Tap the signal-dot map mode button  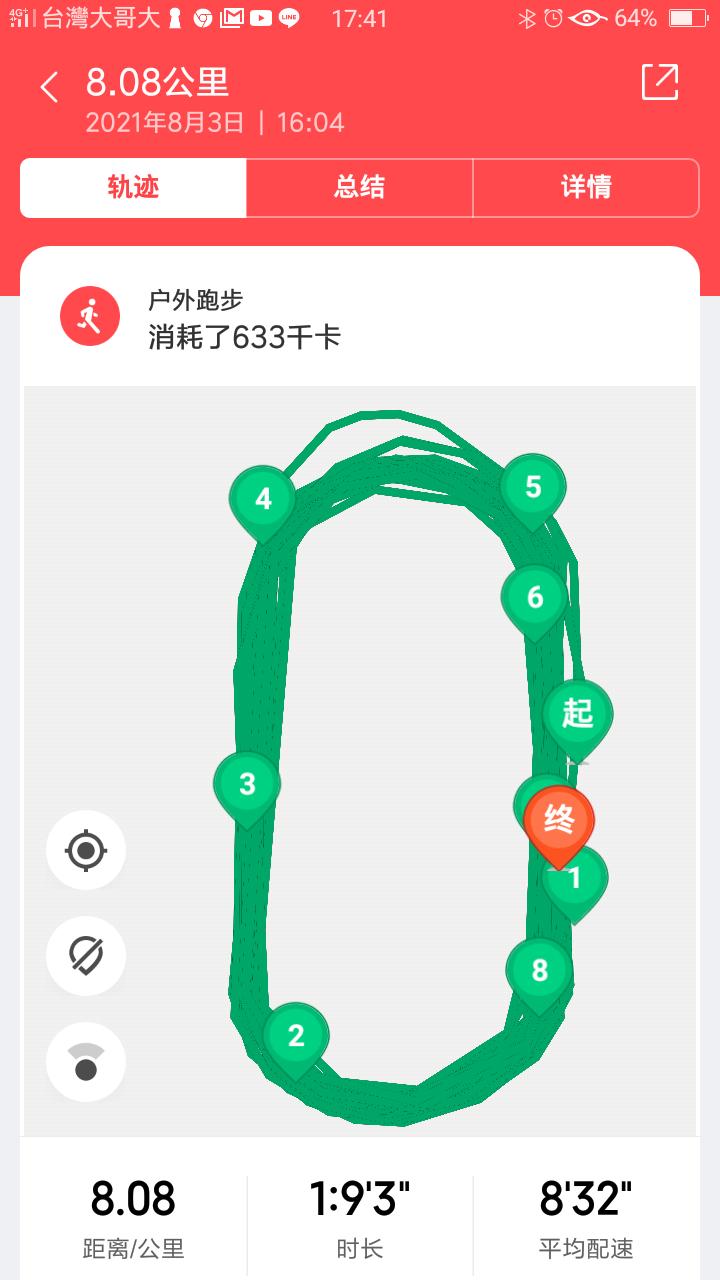(86, 1062)
